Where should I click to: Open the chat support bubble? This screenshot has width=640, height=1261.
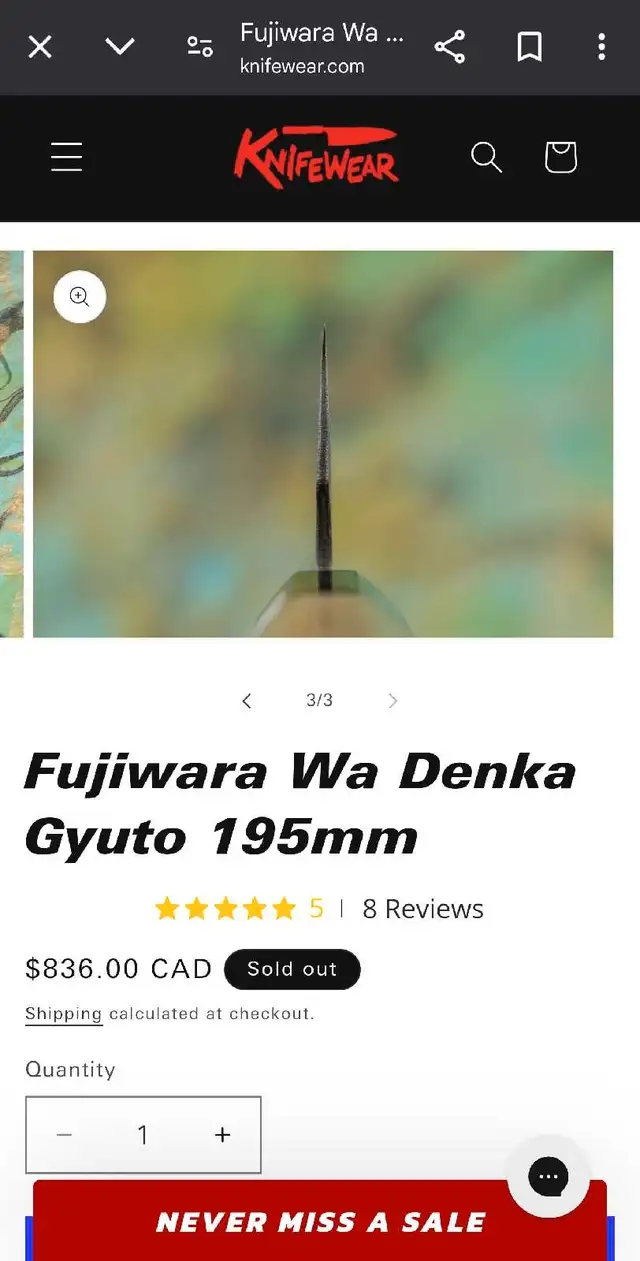click(549, 1176)
